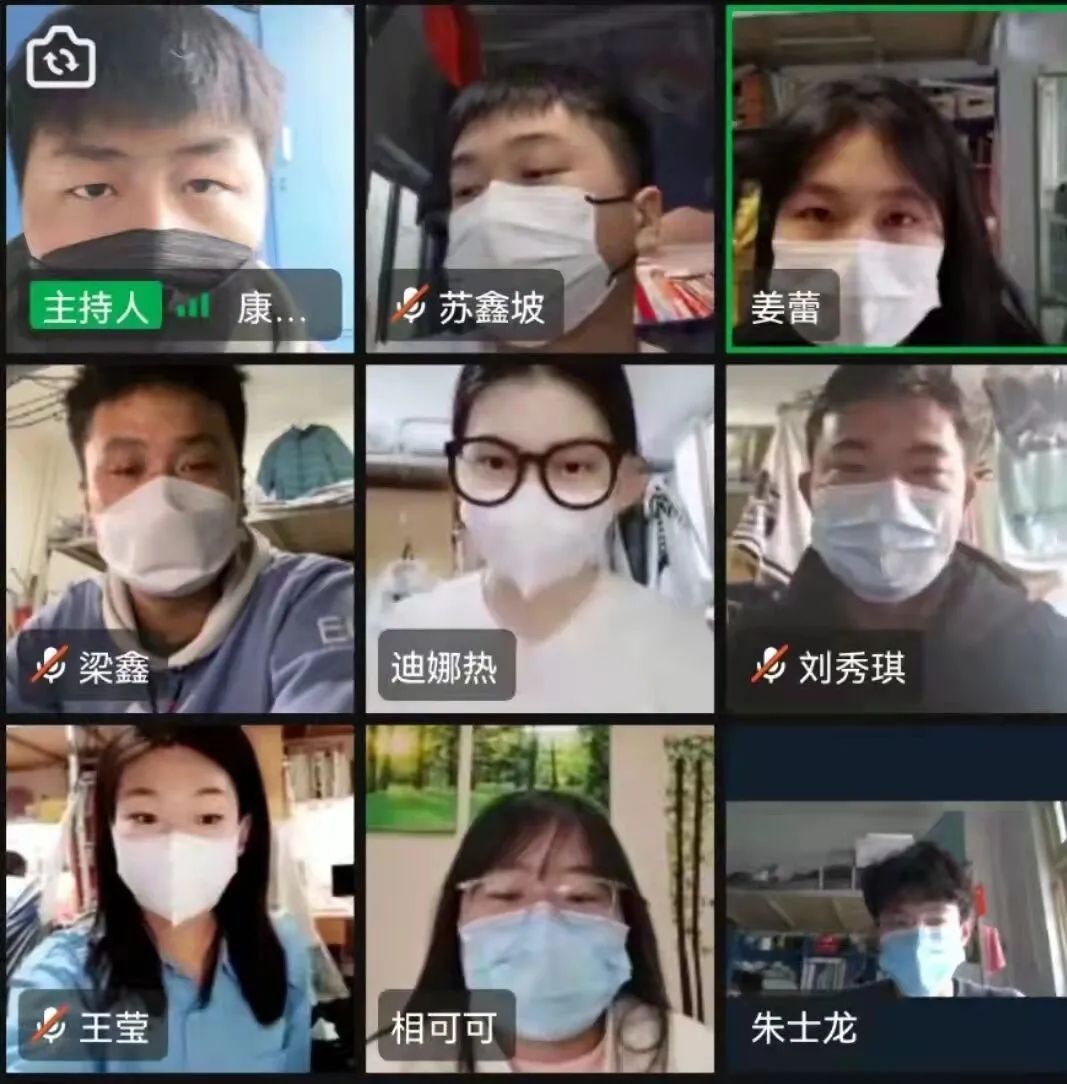This screenshot has width=1067, height=1084.
Task: Open 王莹's video tile
Action: point(180,898)
